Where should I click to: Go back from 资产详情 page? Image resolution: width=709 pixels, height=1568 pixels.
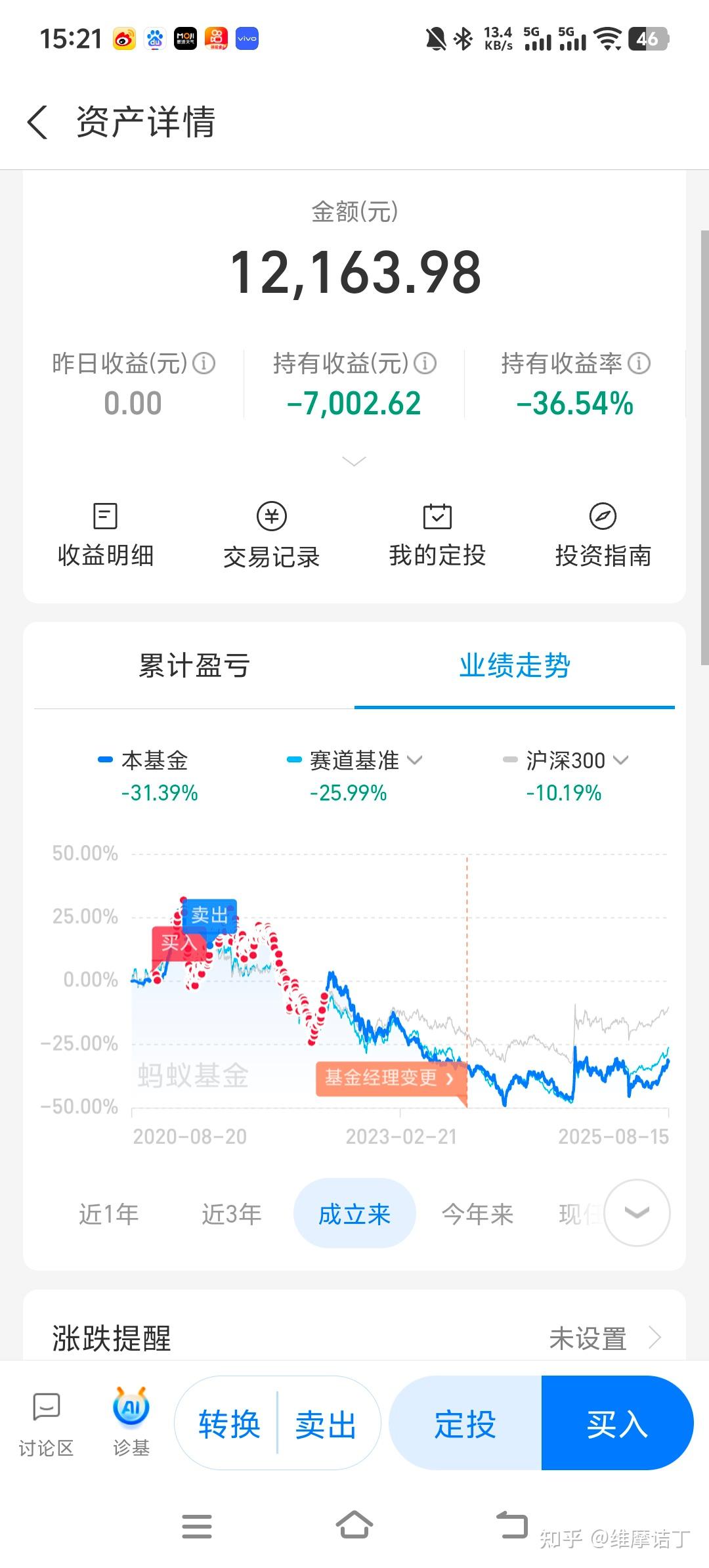[37, 122]
